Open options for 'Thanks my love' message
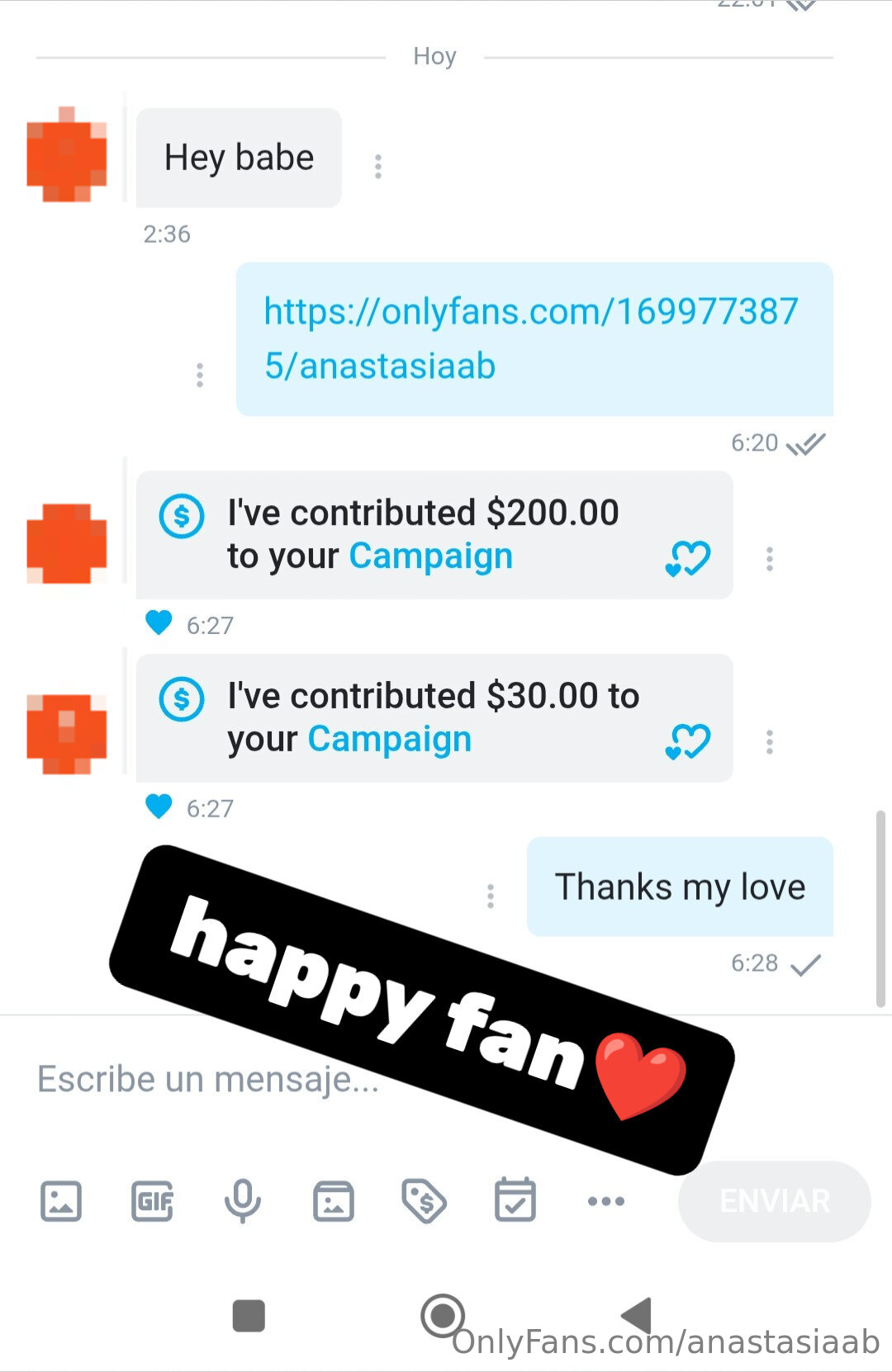 tap(491, 896)
